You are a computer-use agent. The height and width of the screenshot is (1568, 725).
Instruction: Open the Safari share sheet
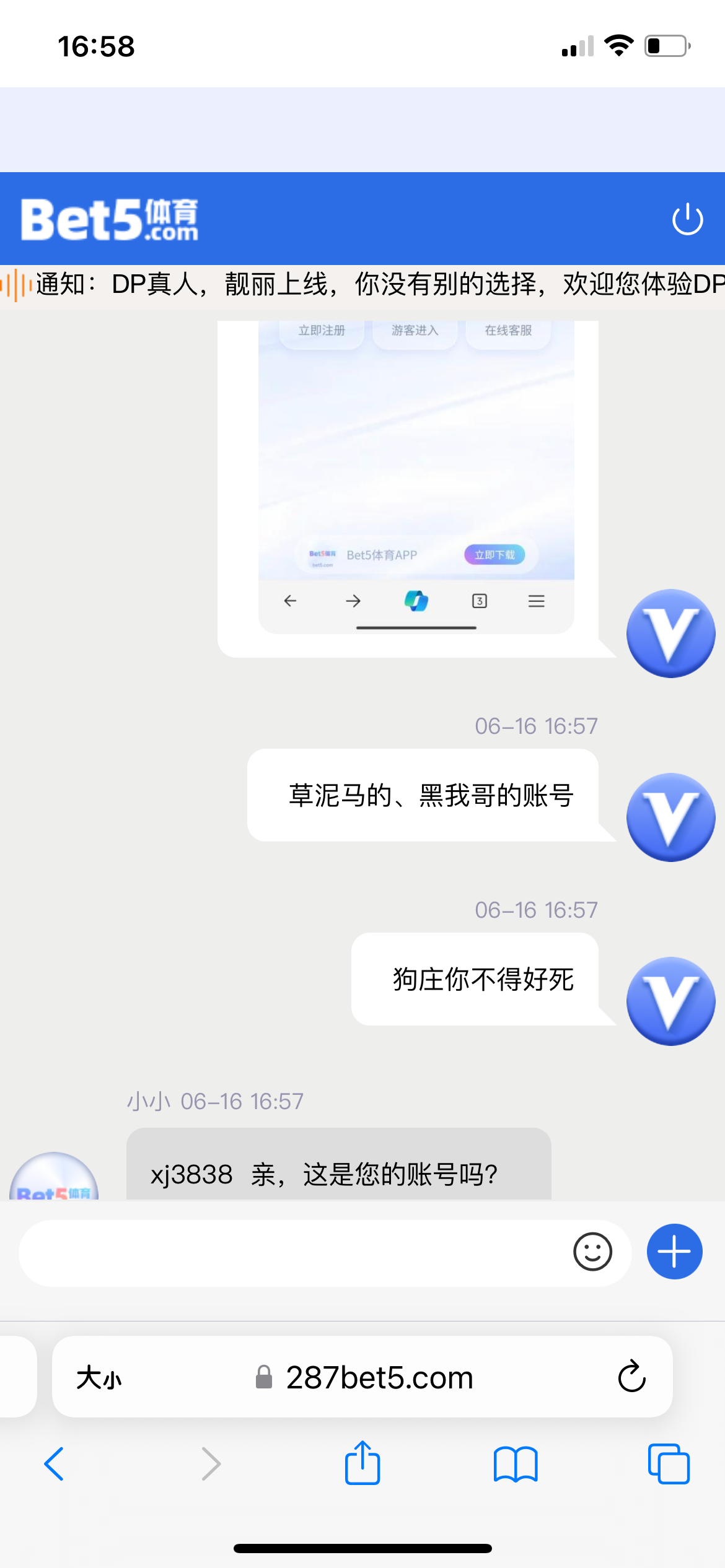click(x=362, y=1464)
